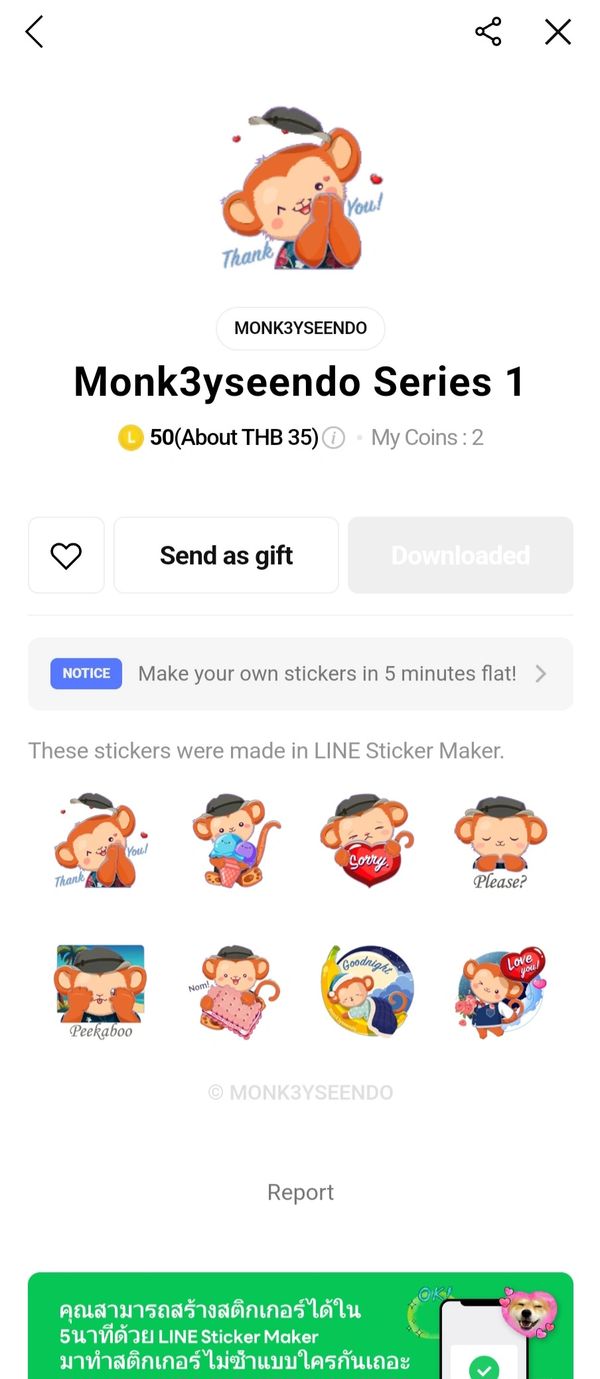Preview the Goodnight moon sticker
This screenshot has height=1379, width=600.
tap(366, 990)
